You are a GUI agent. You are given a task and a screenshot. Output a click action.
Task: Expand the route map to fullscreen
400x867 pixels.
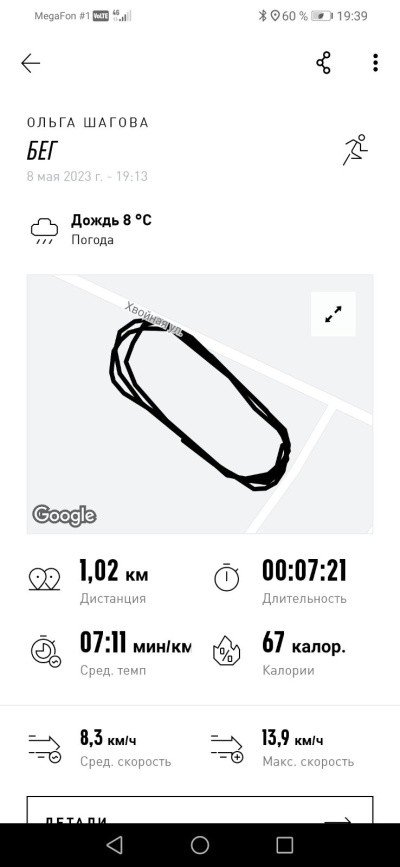pyautogui.click(x=333, y=314)
